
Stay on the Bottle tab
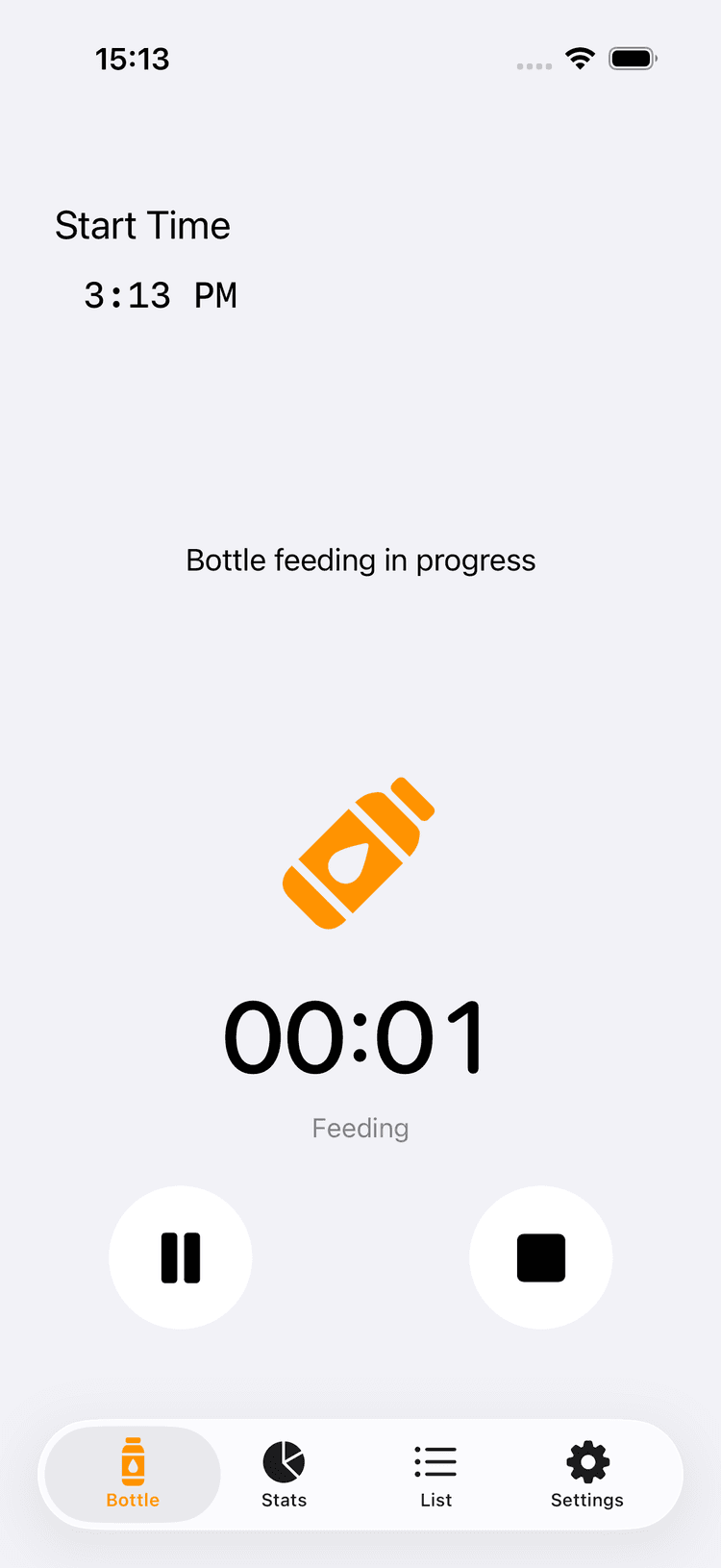[132, 1474]
